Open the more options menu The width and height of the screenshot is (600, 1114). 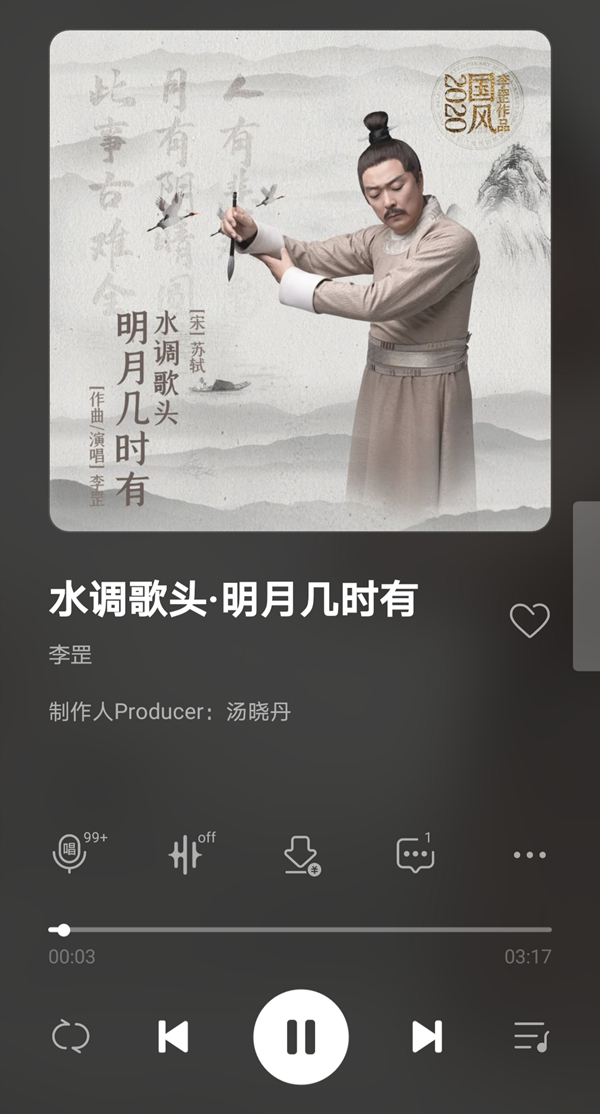[x=529, y=855]
